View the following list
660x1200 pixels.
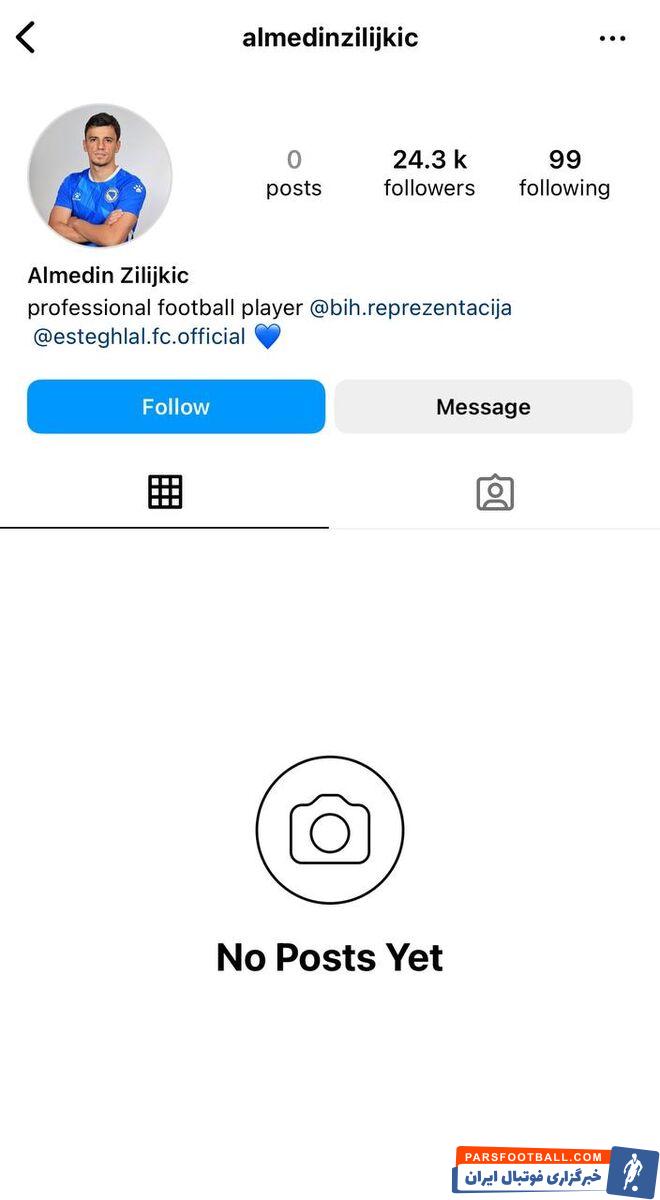[564, 173]
